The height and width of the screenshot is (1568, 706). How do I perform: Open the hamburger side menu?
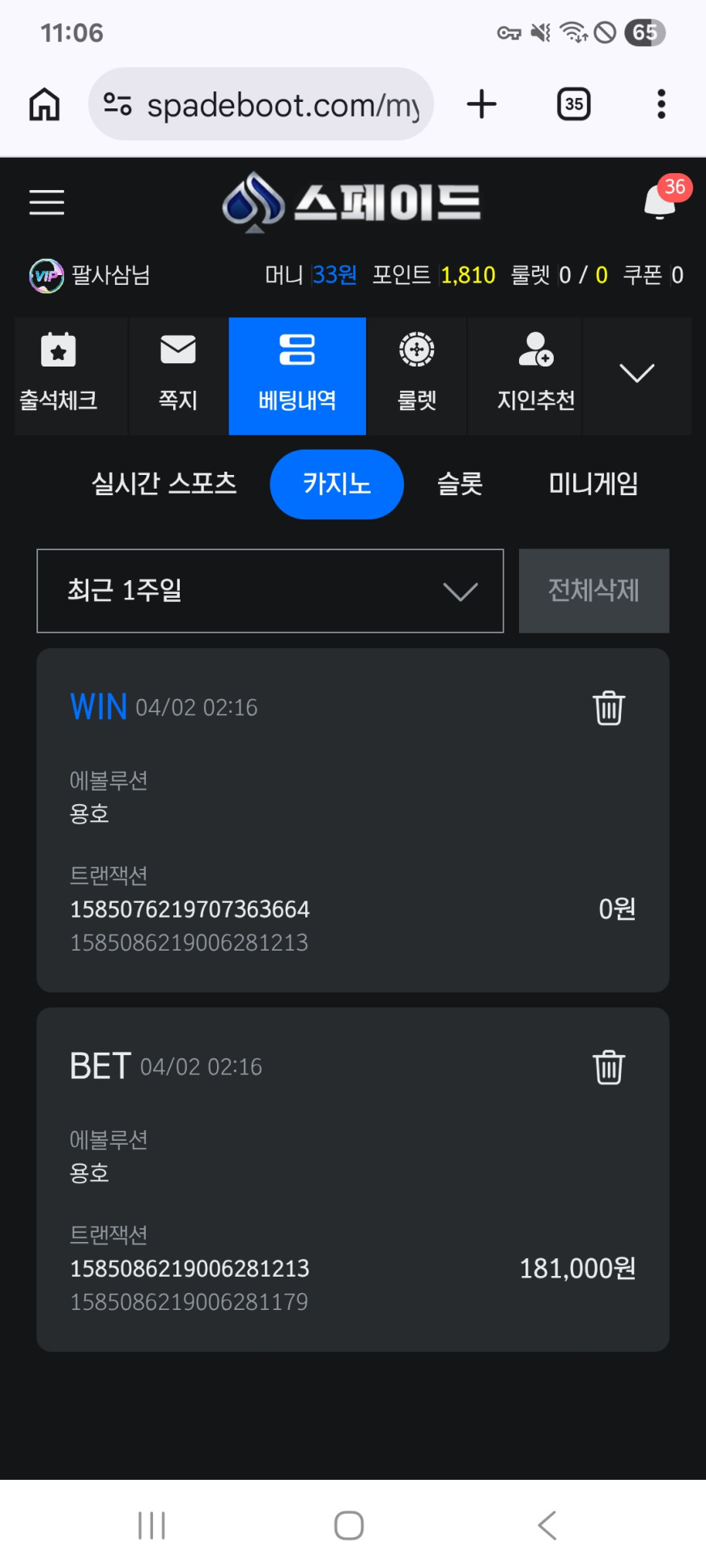47,202
